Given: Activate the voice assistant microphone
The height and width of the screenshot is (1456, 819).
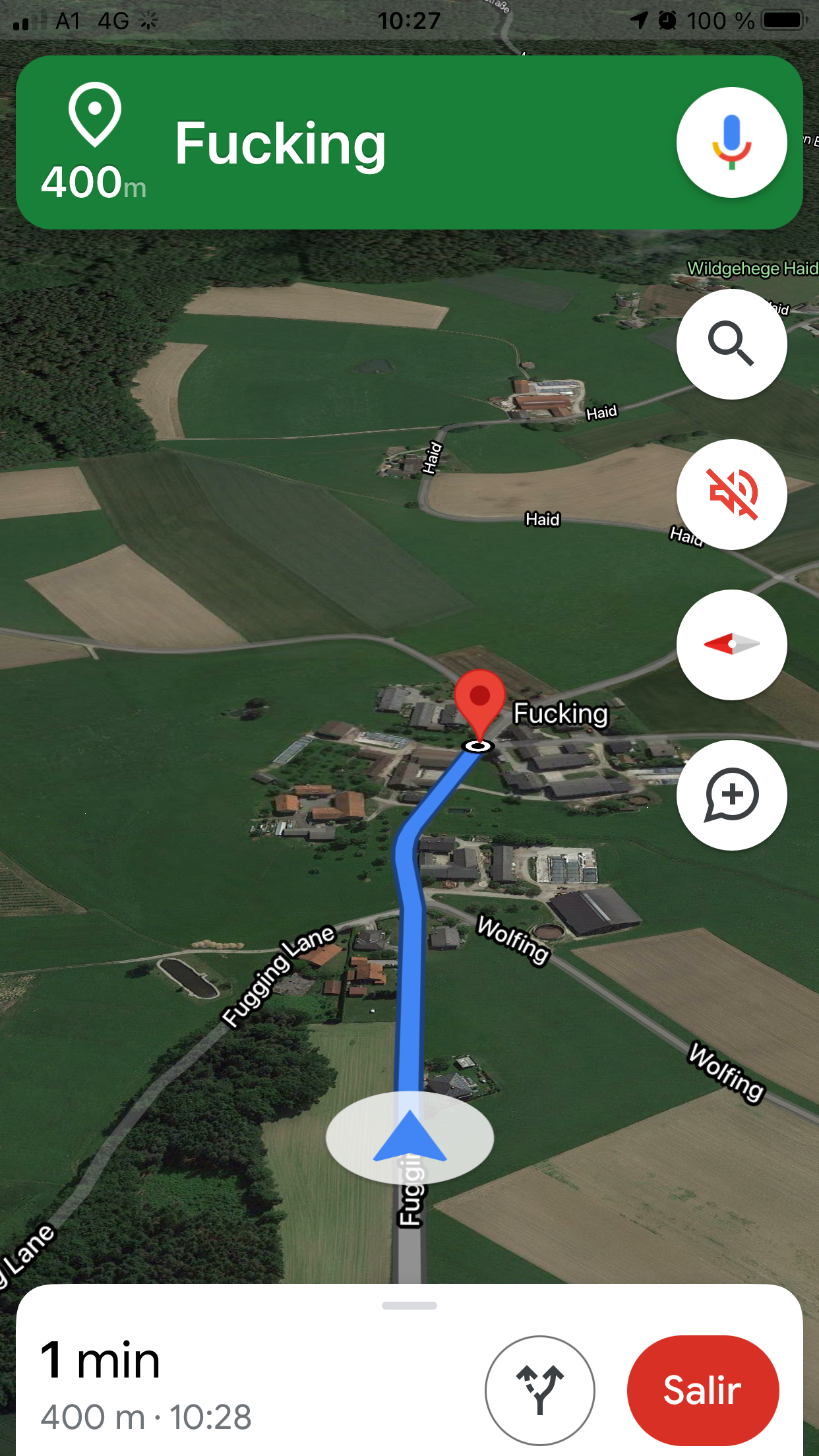Looking at the screenshot, I should [x=731, y=142].
